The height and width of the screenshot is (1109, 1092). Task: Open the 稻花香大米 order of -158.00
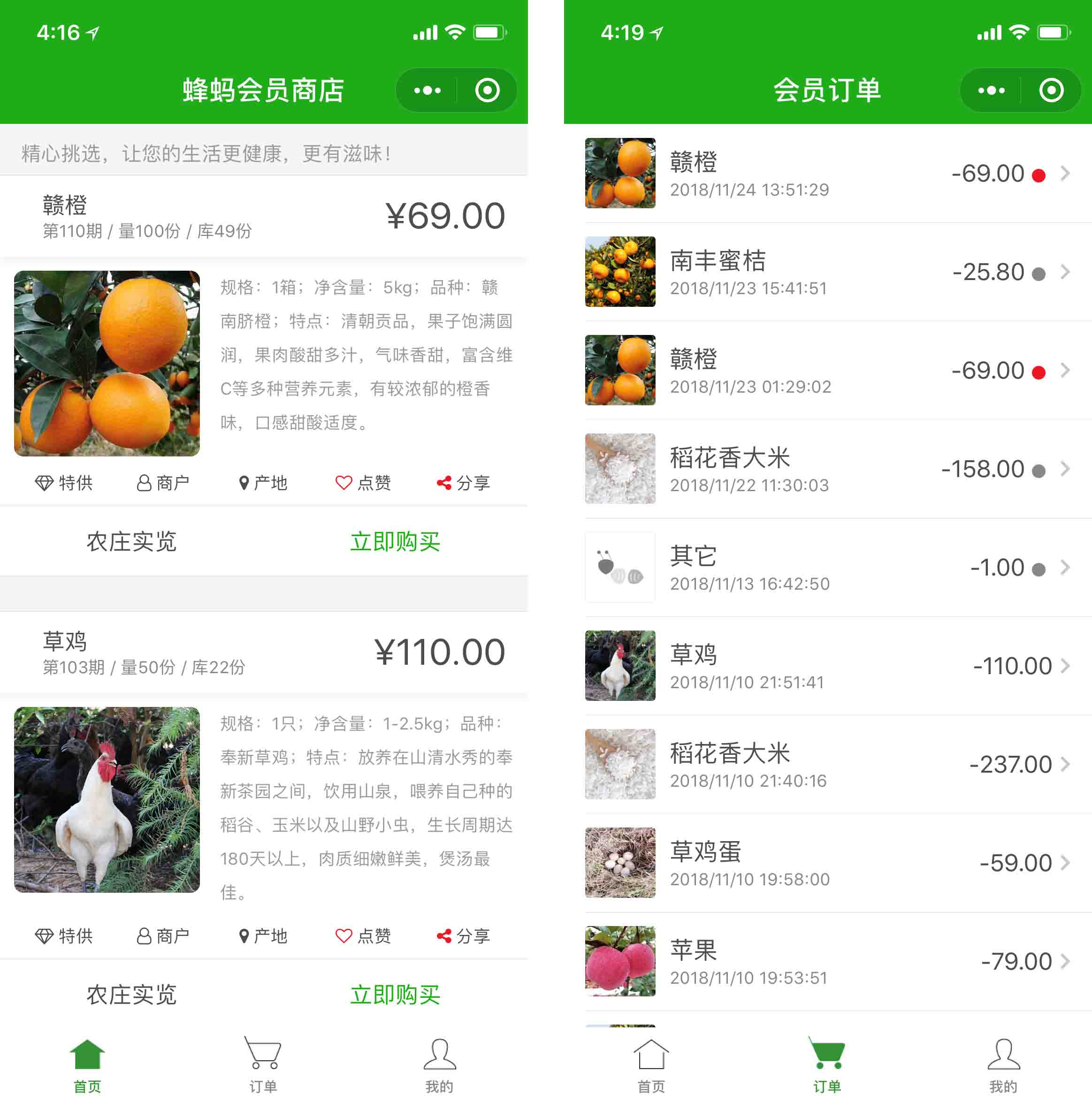(x=827, y=469)
